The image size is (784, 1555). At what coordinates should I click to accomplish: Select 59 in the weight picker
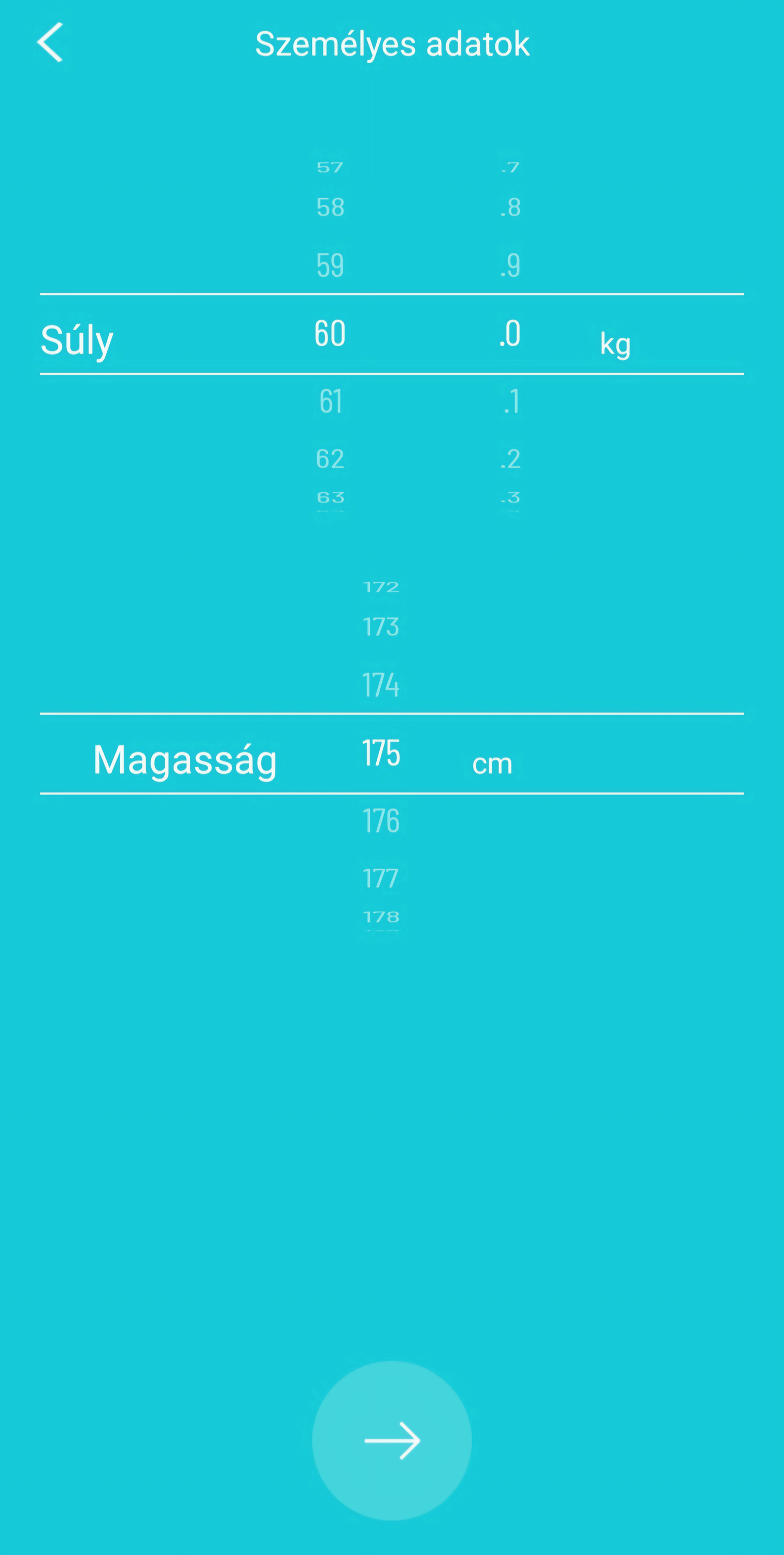click(330, 265)
